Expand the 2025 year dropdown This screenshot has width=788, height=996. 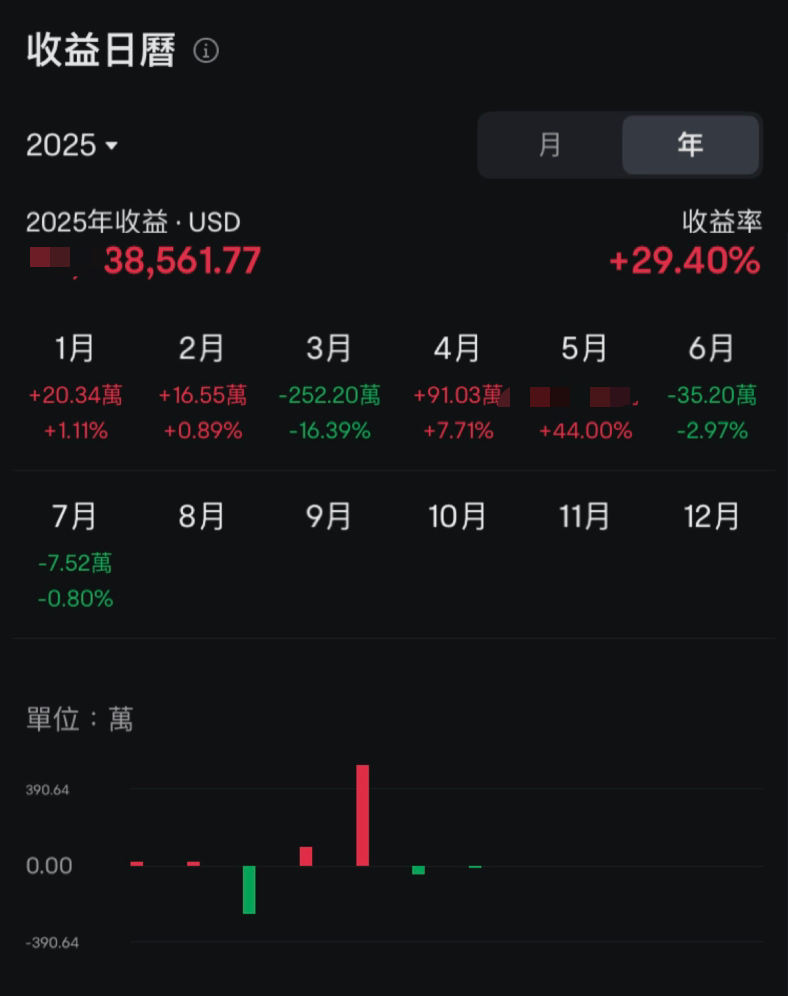tap(72, 145)
